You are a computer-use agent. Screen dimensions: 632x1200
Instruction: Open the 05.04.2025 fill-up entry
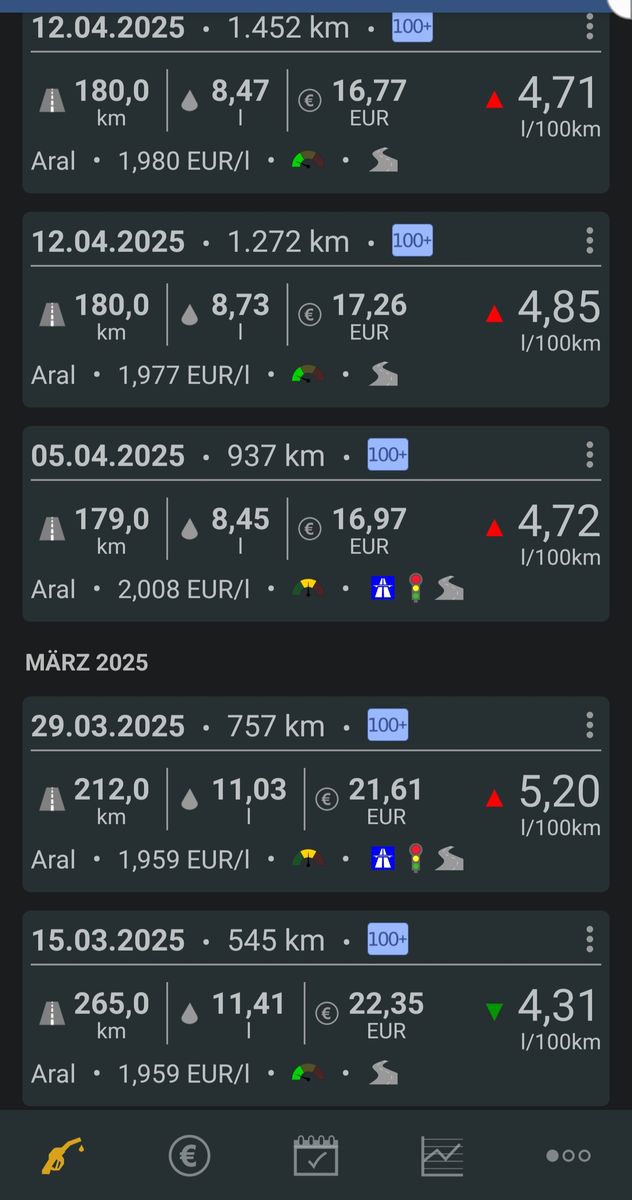pyautogui.click(x=316, y=523)
